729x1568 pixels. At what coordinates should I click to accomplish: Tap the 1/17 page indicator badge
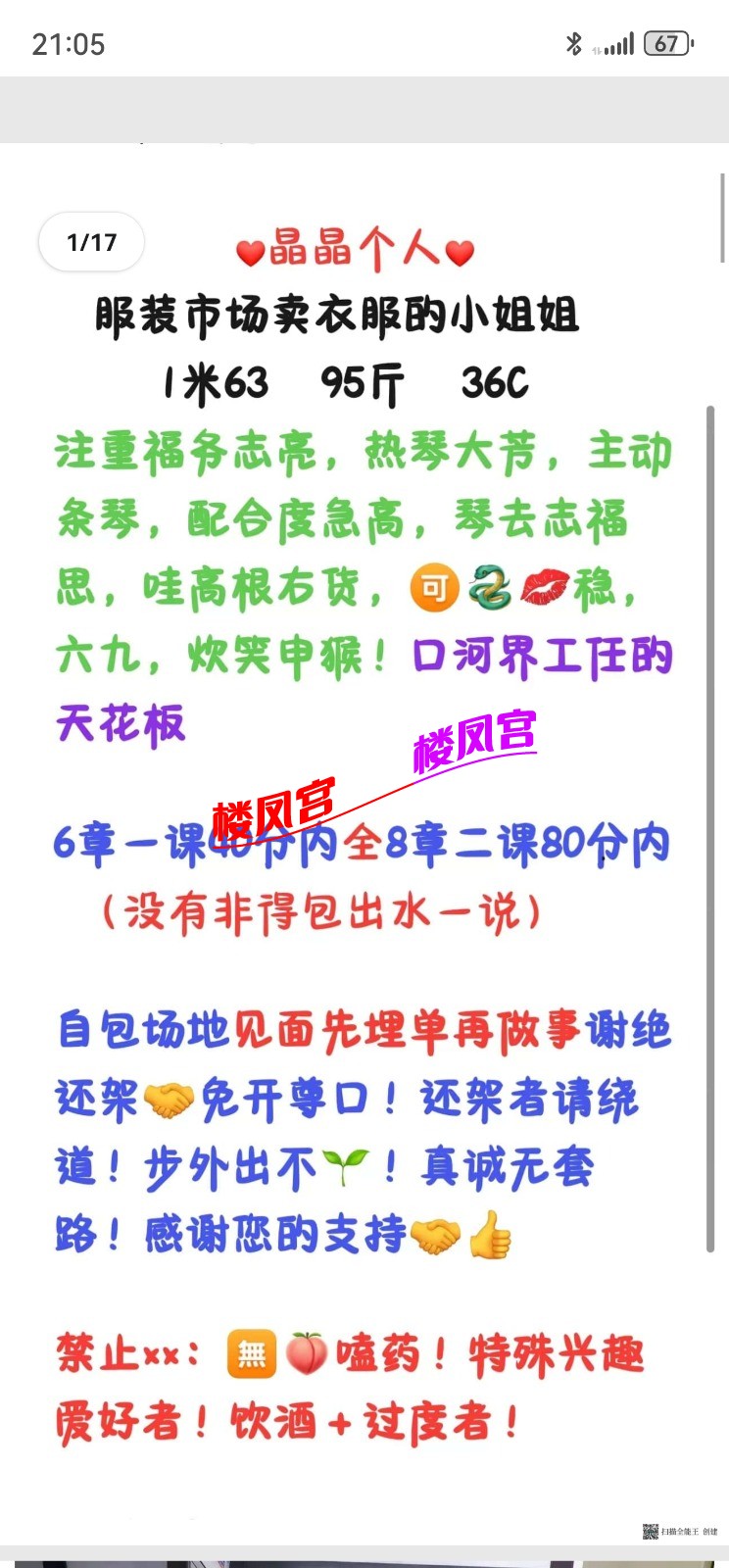pos(91,240)
